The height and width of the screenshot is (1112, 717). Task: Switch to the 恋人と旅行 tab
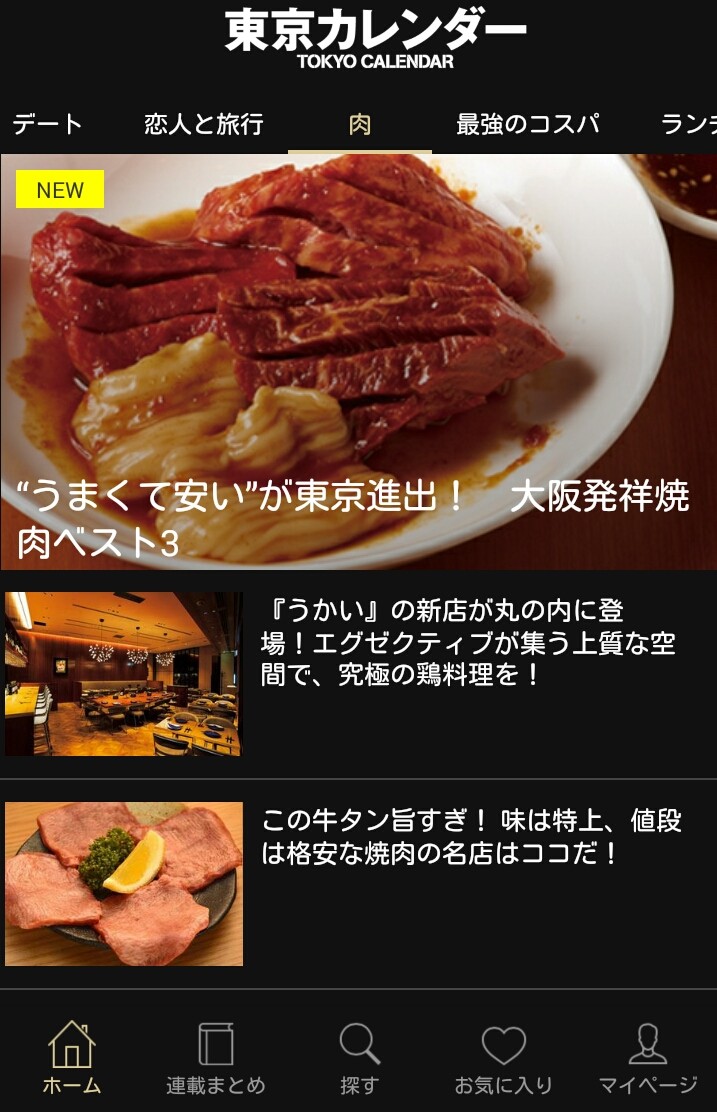204,125
